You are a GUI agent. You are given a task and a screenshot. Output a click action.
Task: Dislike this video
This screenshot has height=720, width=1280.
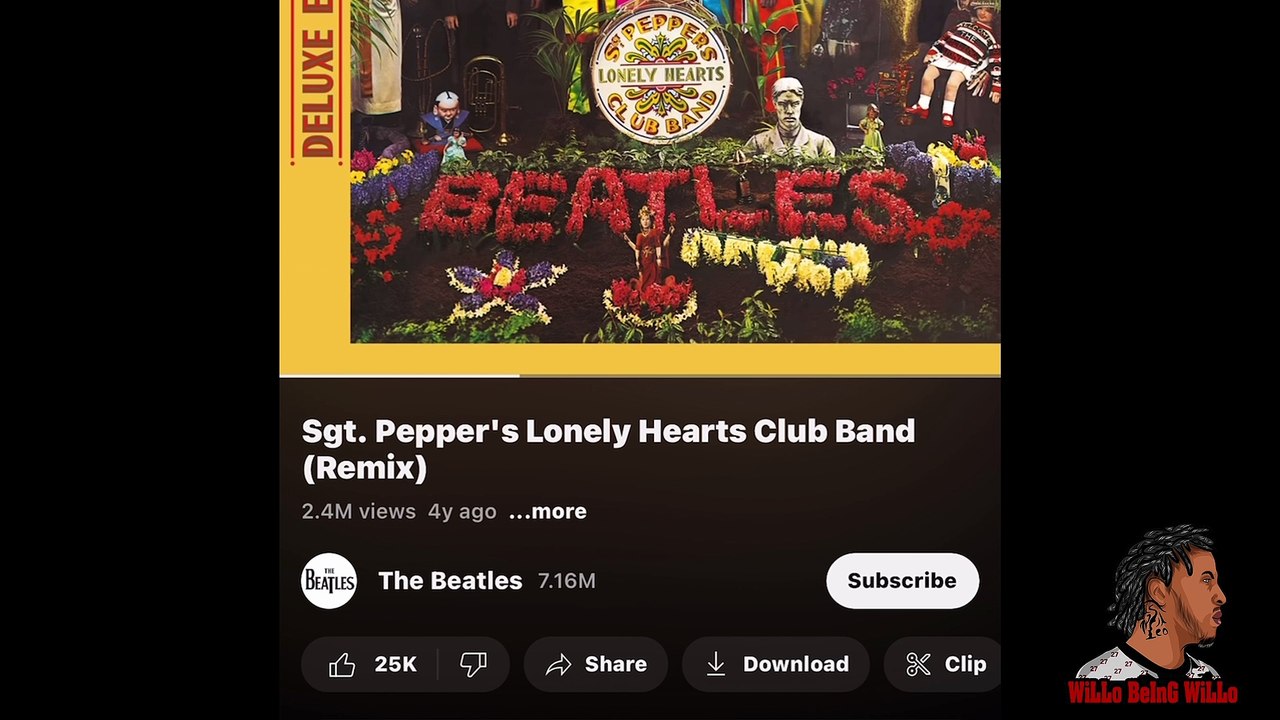point(473,665)
